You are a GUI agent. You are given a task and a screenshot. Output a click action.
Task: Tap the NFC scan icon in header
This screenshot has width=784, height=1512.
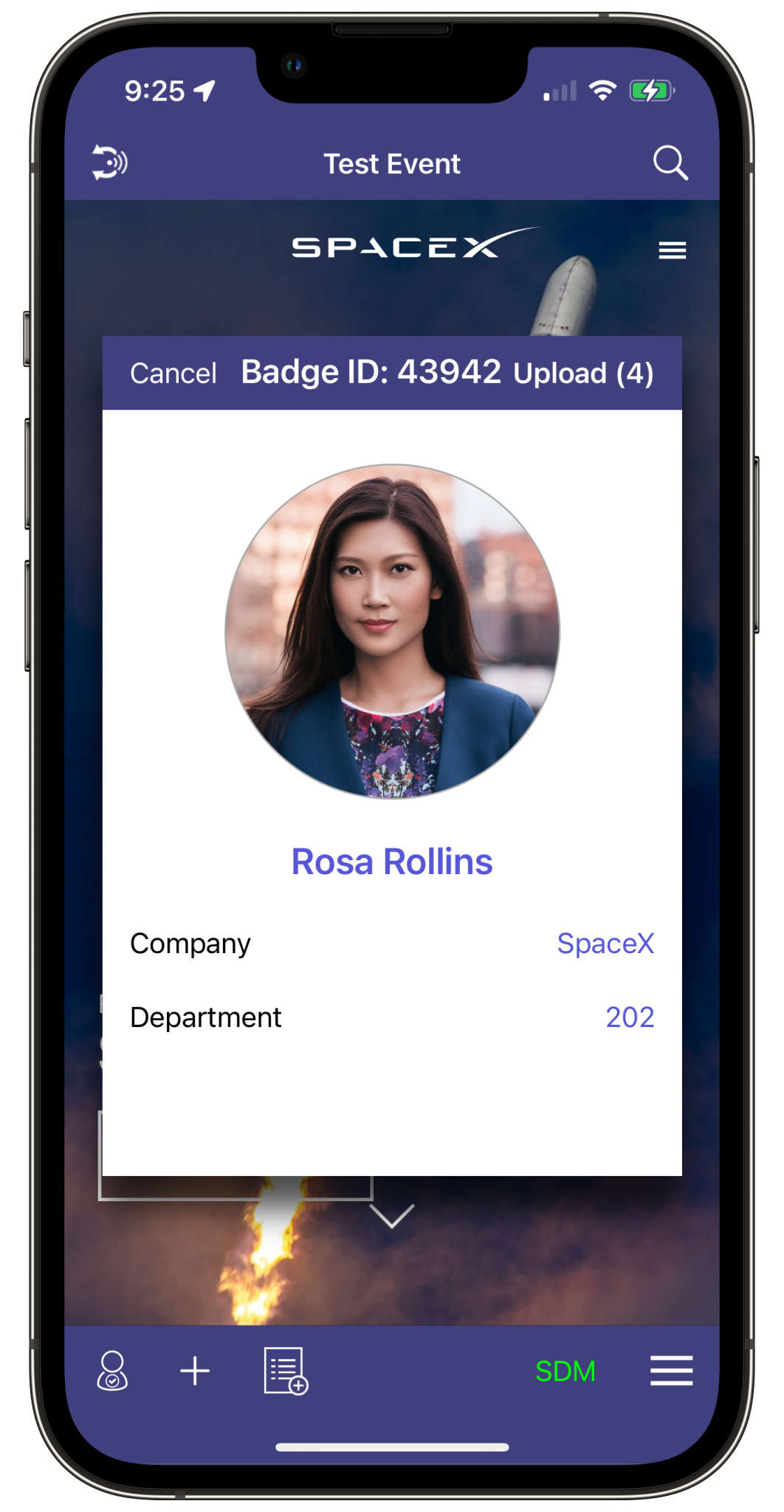point(109,162)
